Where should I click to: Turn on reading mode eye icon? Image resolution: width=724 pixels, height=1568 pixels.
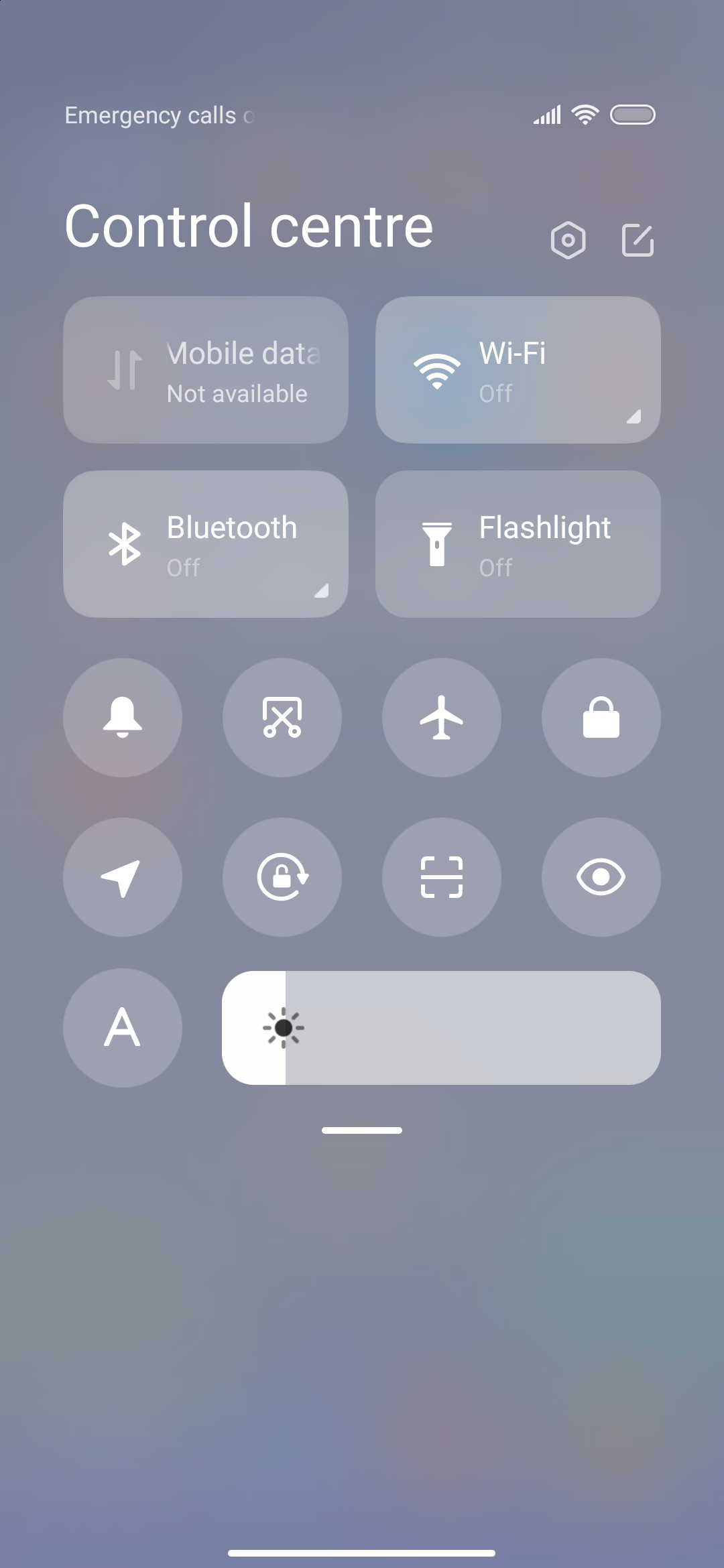pyautogui.click(x=601, y=877)
